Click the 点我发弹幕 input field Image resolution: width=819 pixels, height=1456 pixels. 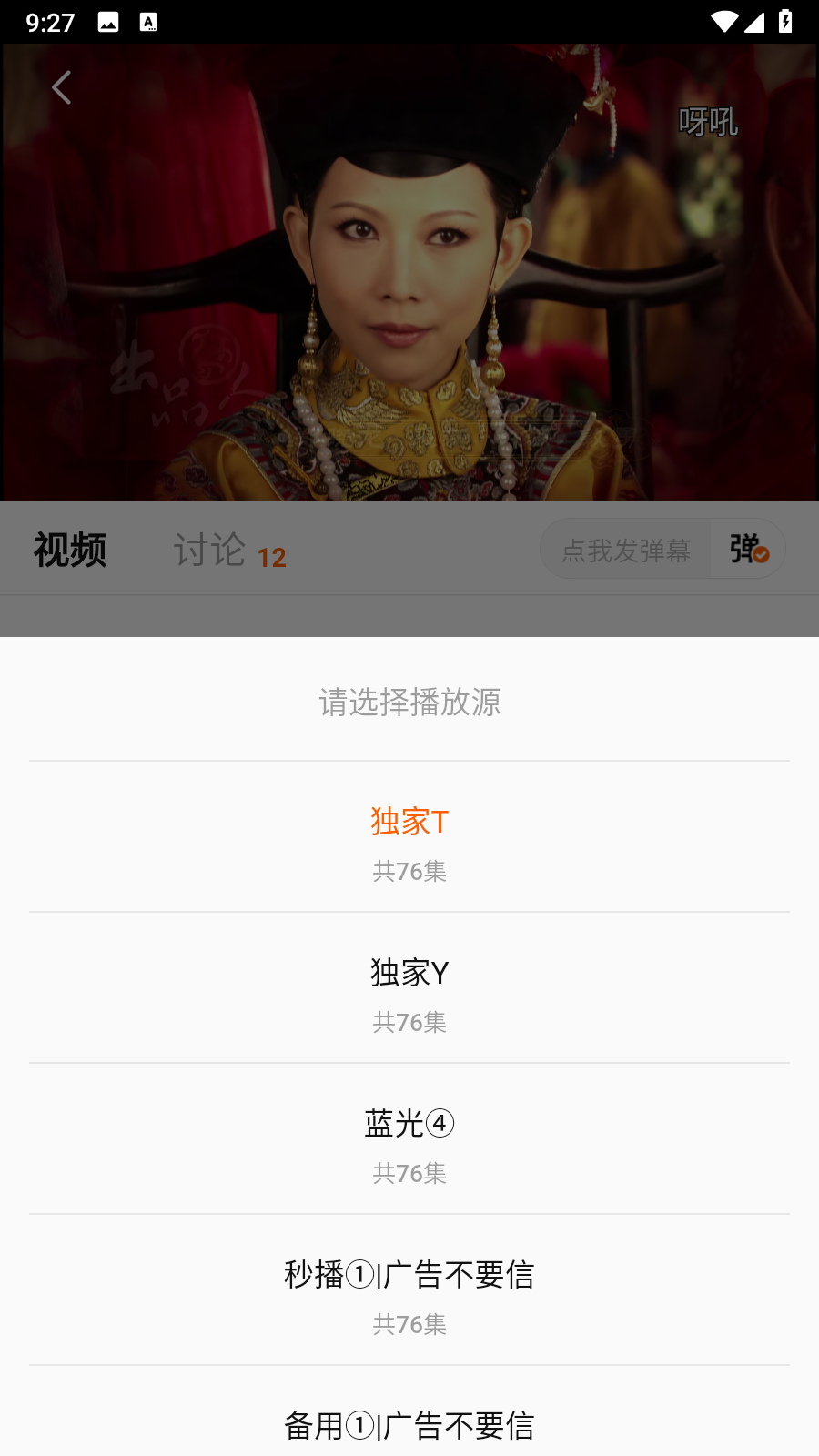click(626, 549)
